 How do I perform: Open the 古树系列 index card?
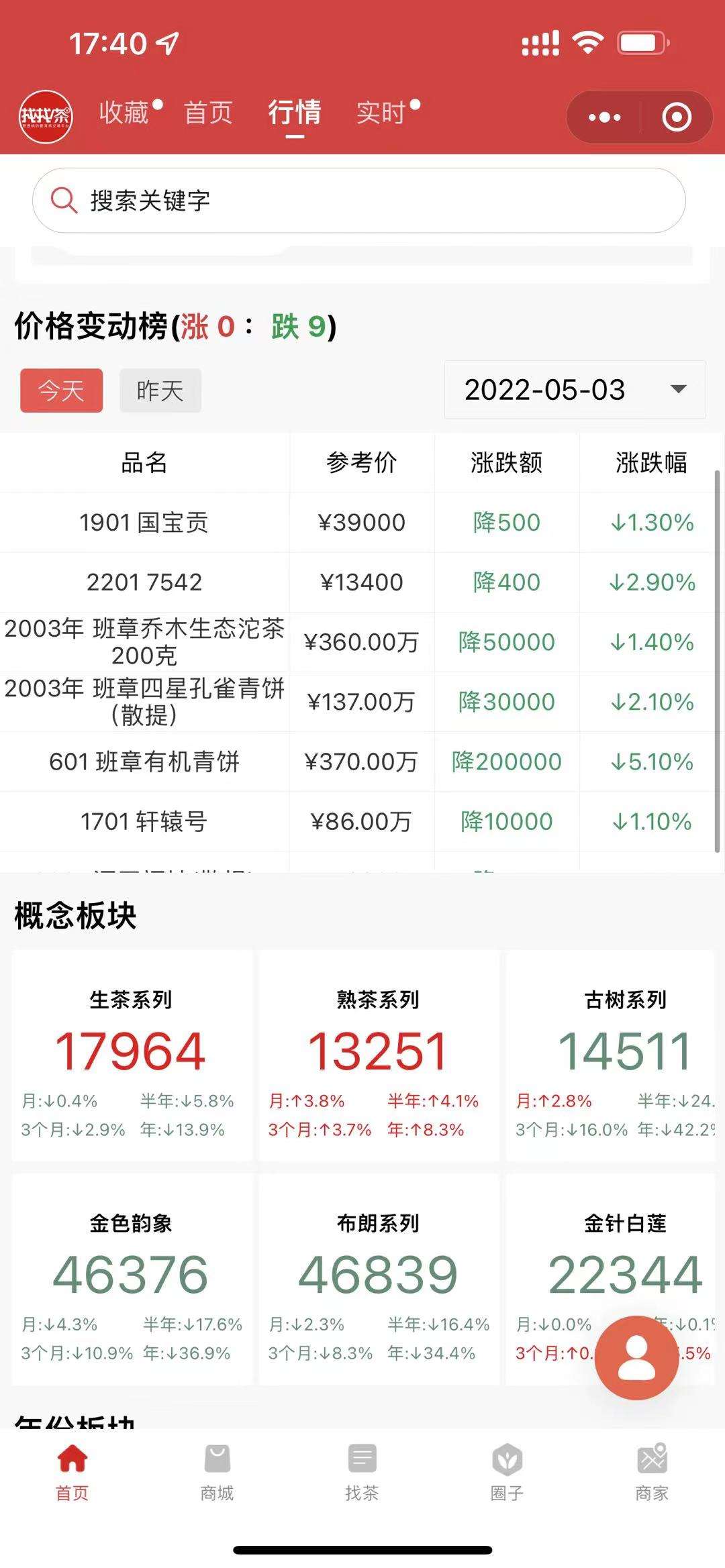pyautogui.click(x=610, y=1055)
